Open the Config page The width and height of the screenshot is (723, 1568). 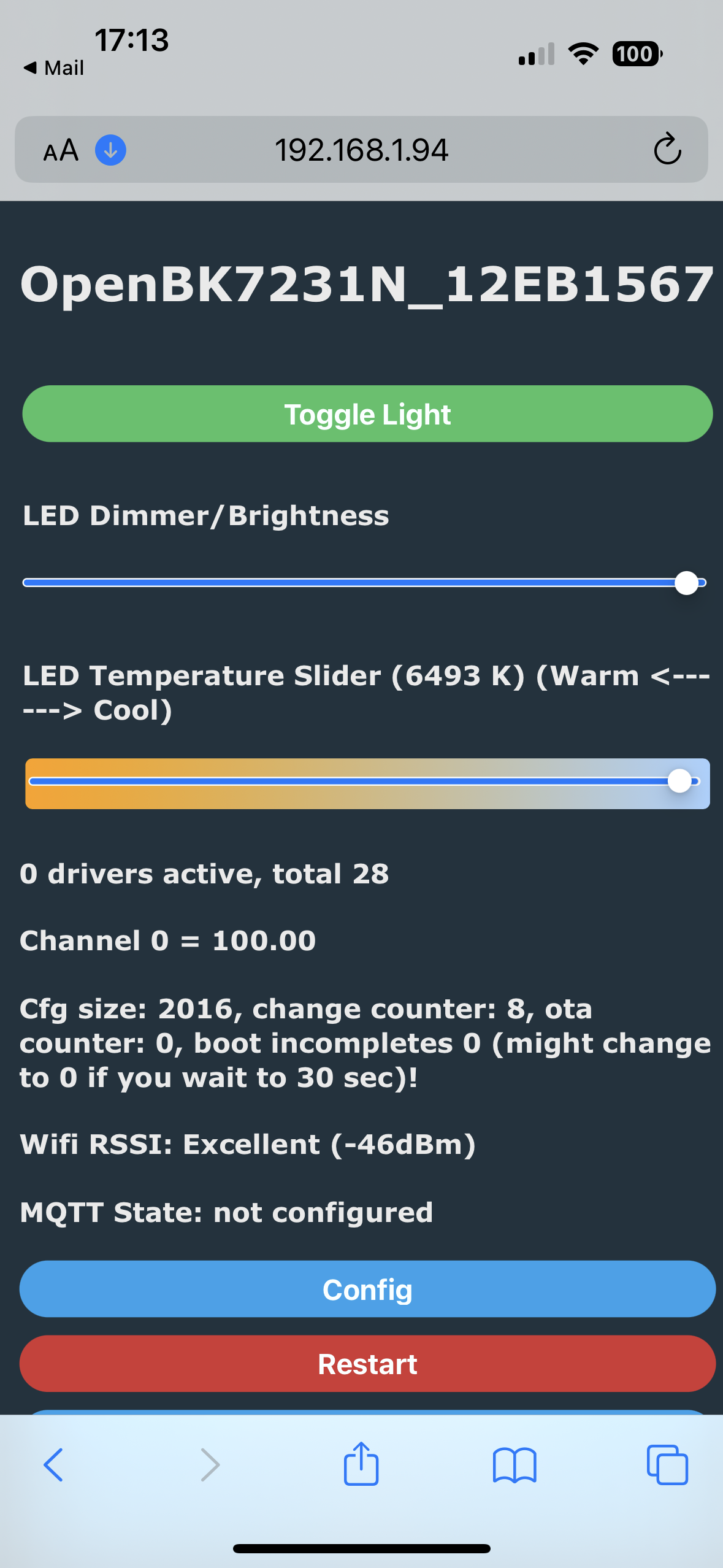click(367, 1289)
